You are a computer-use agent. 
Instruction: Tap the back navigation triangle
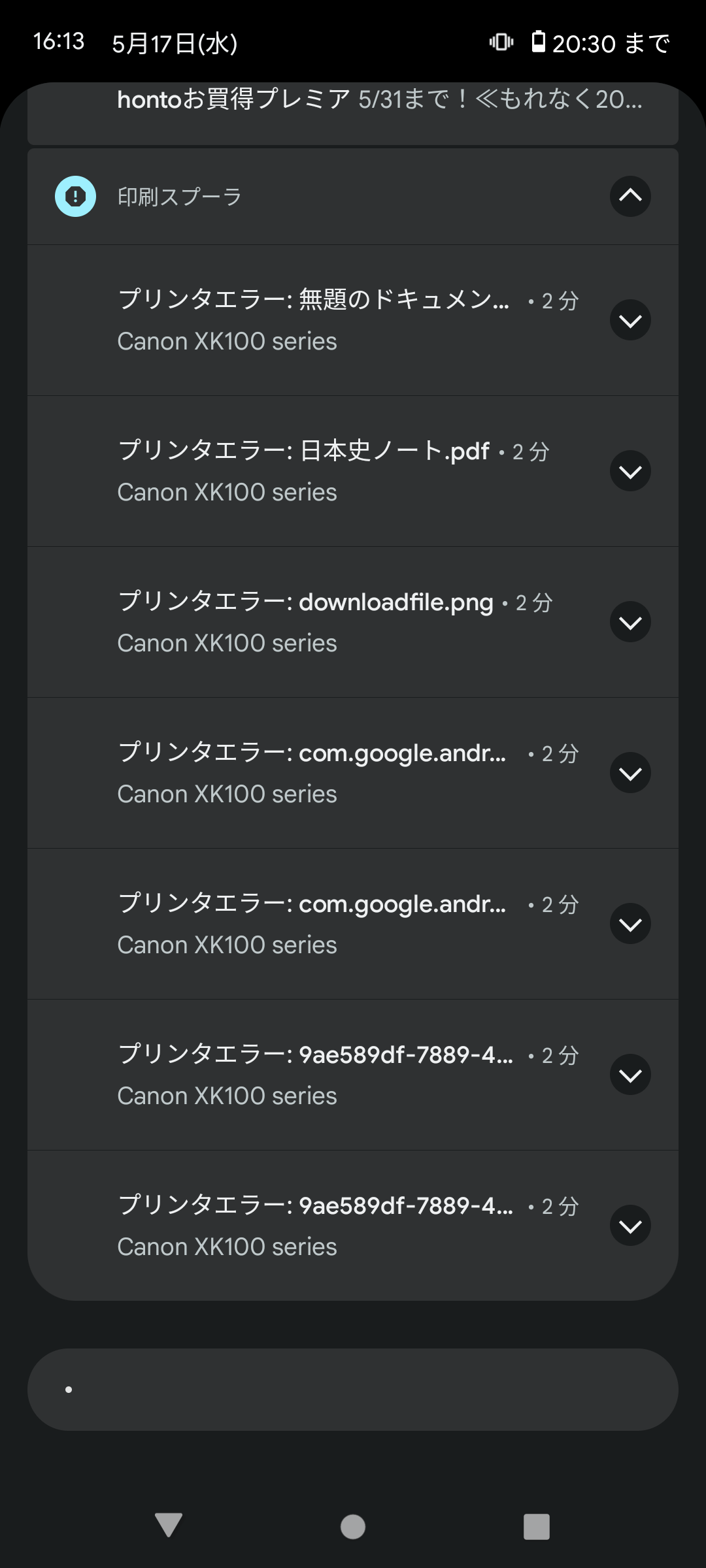pyautogui.click(x=169, y=1527)
